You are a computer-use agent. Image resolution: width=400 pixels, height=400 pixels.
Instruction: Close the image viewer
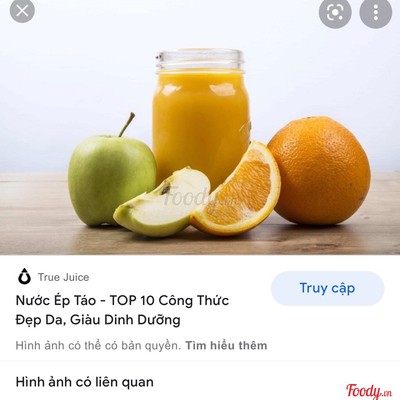point(22,11)
